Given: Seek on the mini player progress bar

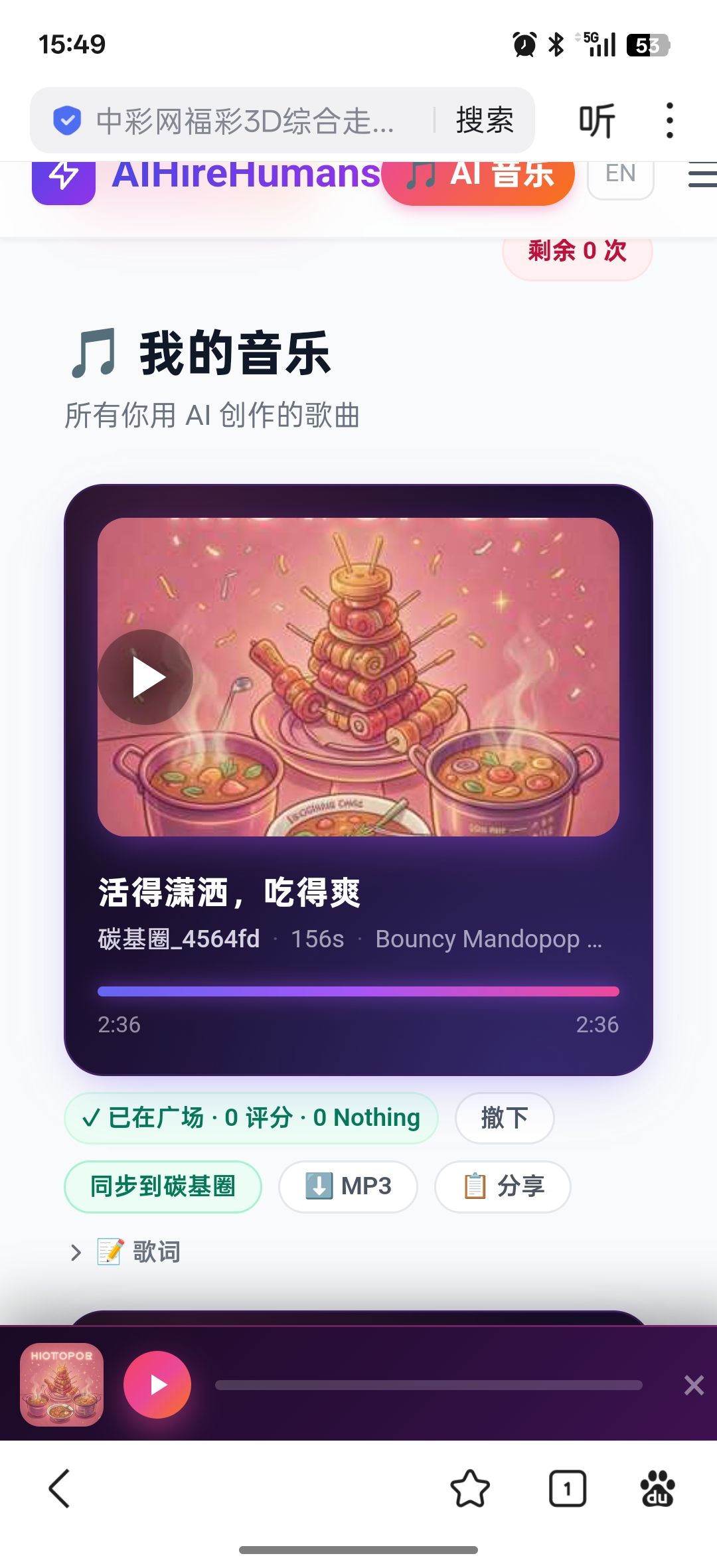Looking at the screenshot, I should click(x=428, y=1385).
